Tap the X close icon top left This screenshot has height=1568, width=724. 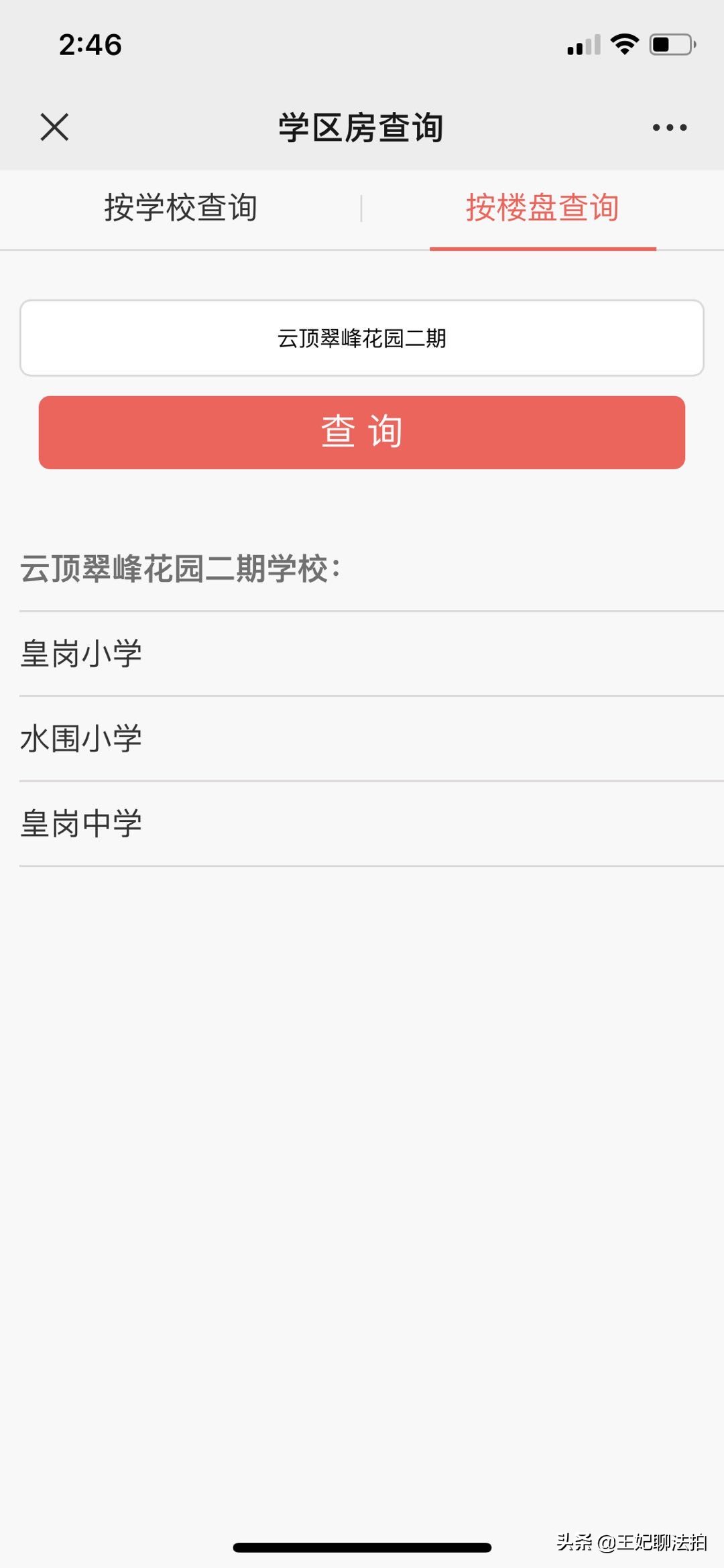[x=54, y=127]
